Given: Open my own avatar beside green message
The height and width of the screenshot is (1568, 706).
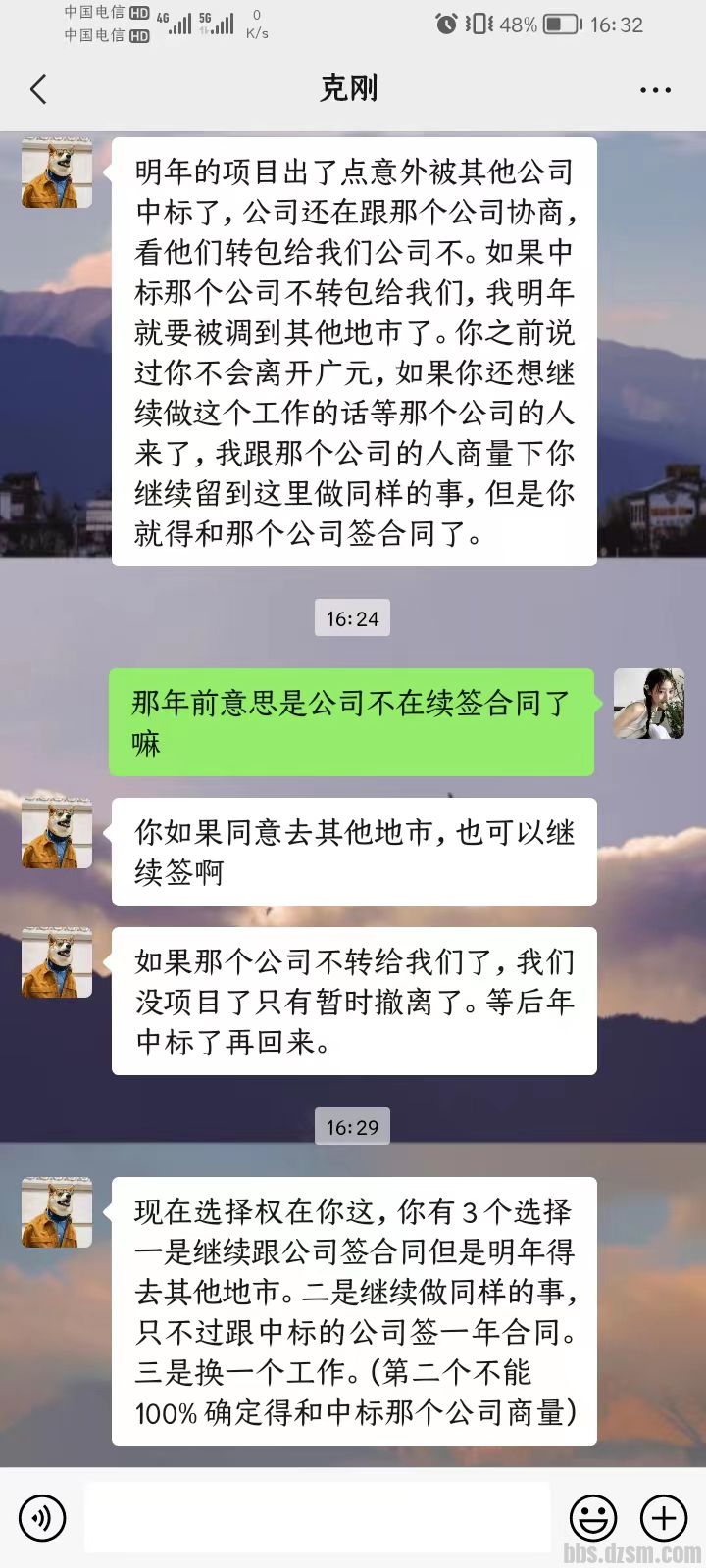Looking at the screenshot, I should click(648, 704).
